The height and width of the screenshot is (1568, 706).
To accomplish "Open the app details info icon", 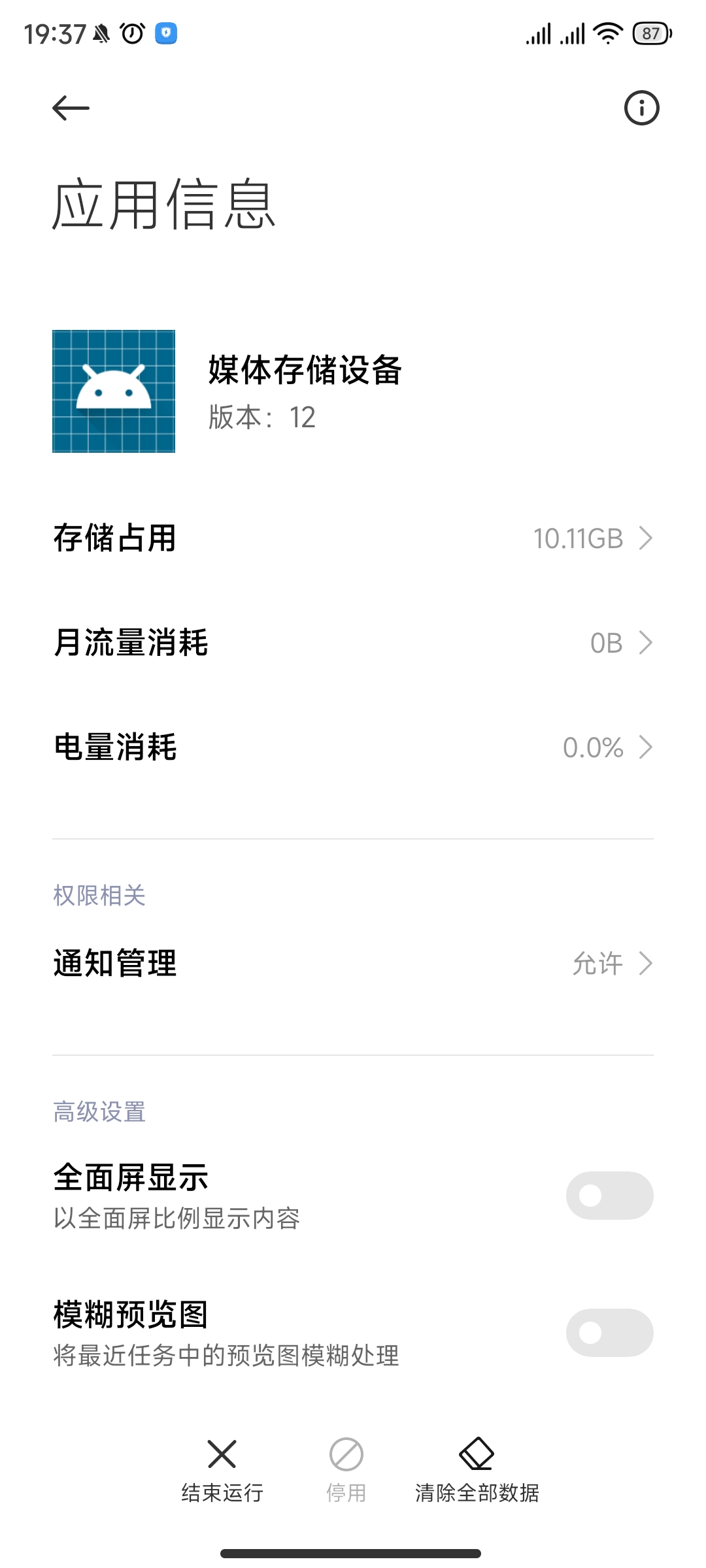I will point(641,108).
